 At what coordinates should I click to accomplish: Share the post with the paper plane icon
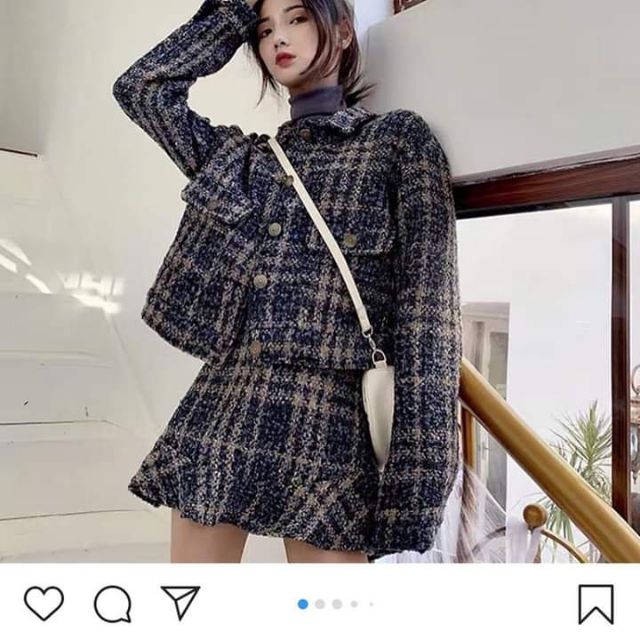pyautogui.click(x=180, y=602)
